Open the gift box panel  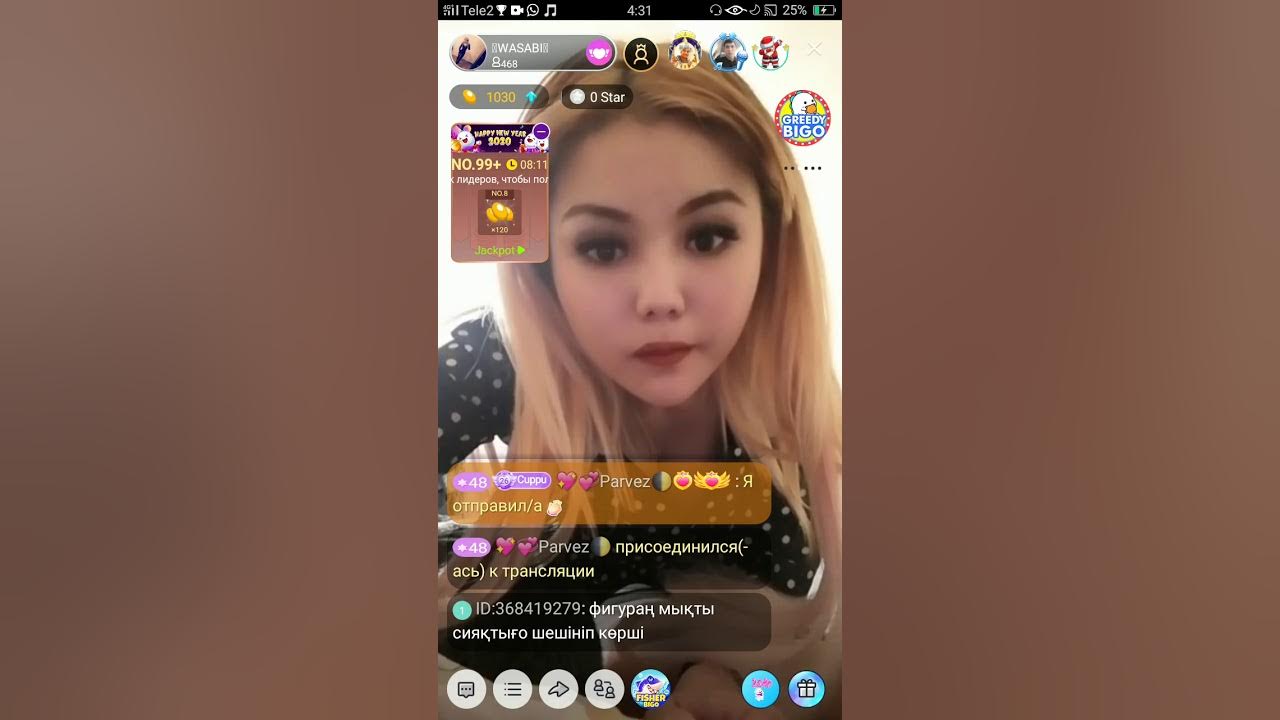(x=807, y=689)
